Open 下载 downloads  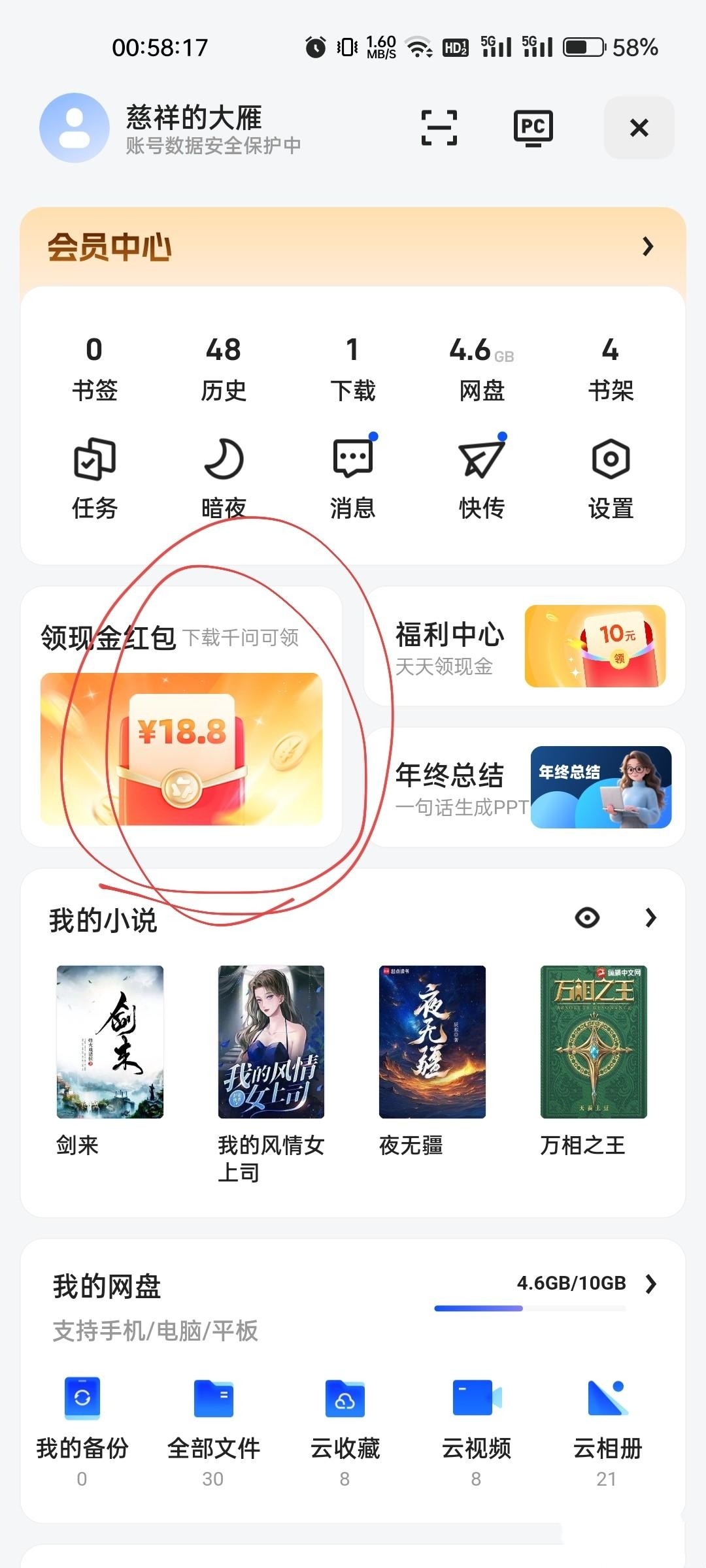pos(352,368)
